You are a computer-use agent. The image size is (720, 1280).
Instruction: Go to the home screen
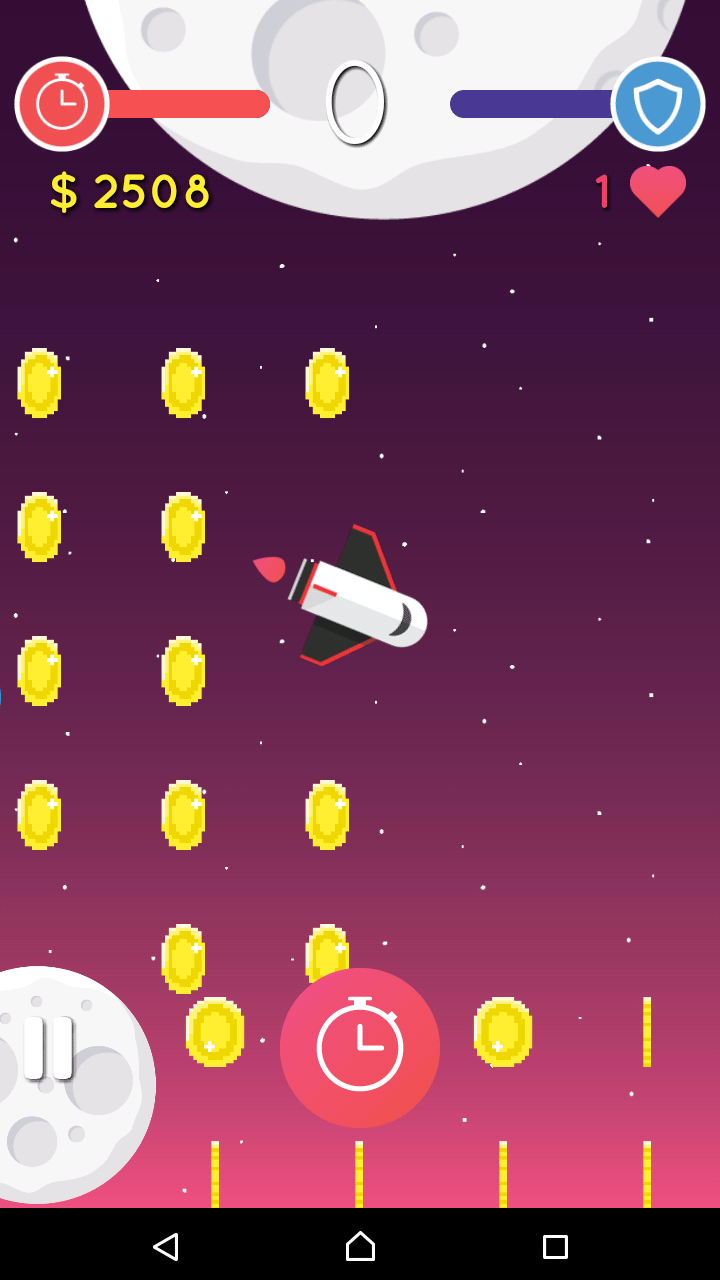pyautogui.click(x=360, y=1246)
